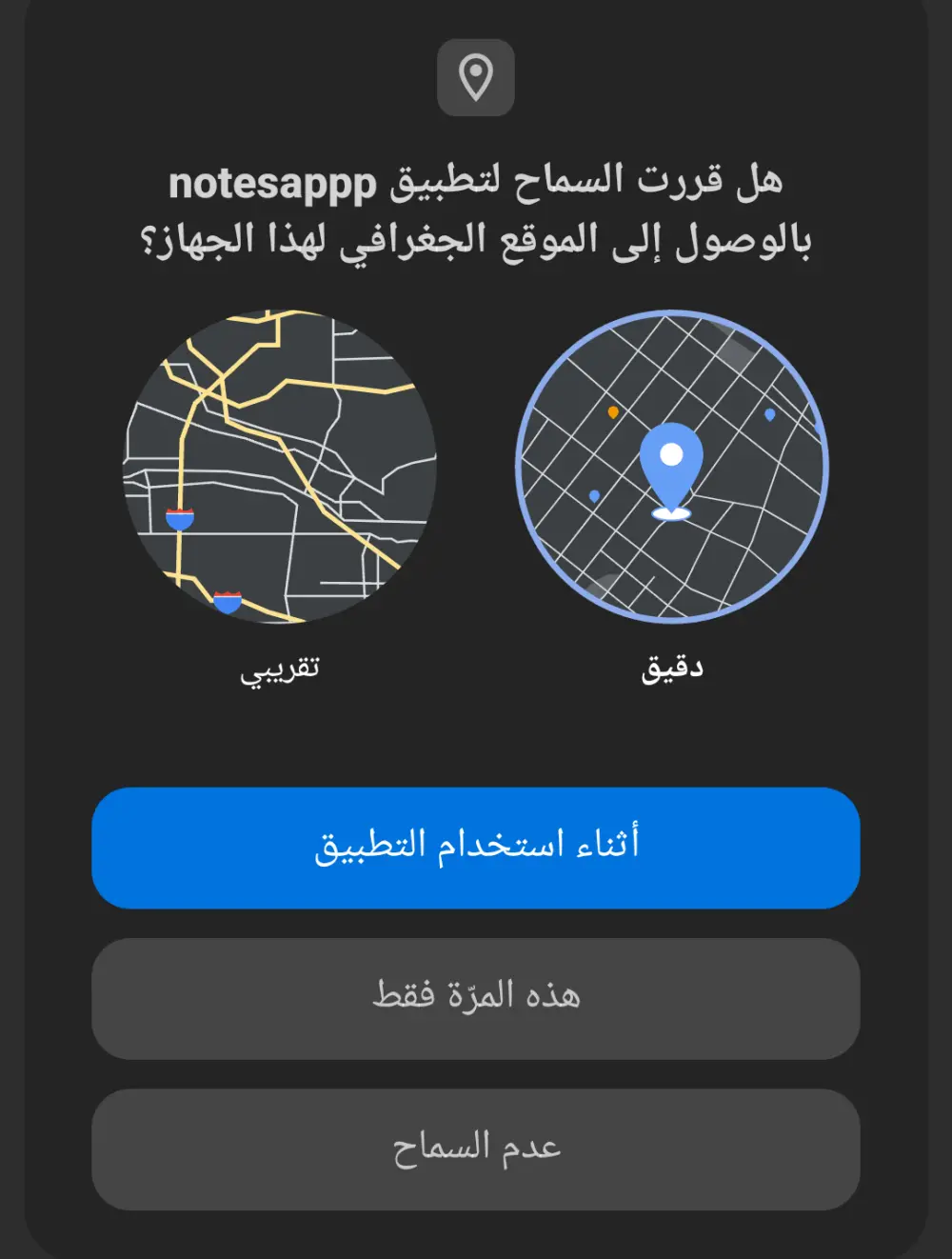Tap the lower red marker in the approximate map
This screenshot has height=1259, width=952.
[x=227, y=601]
